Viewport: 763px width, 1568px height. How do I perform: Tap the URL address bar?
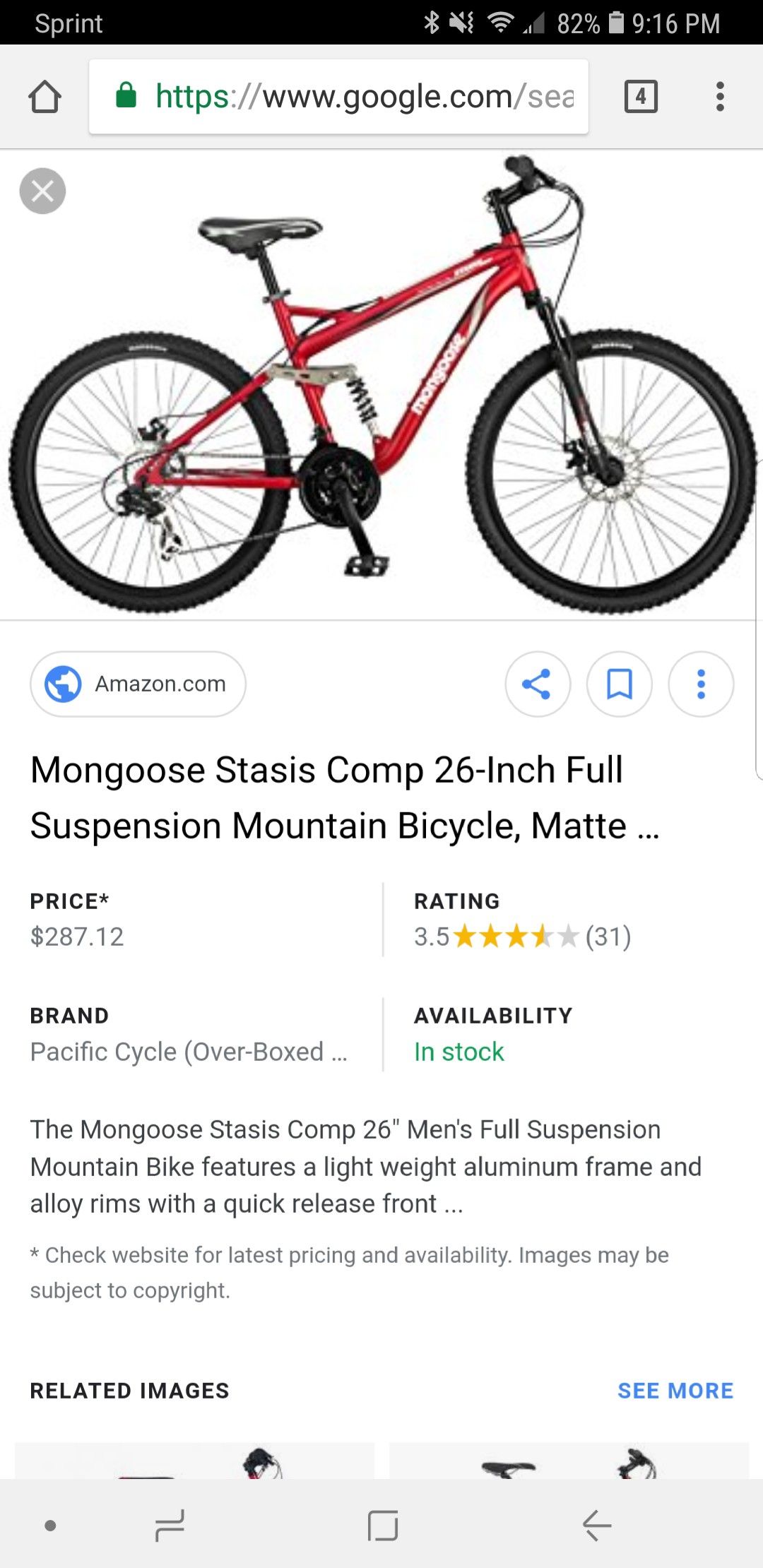338,97
